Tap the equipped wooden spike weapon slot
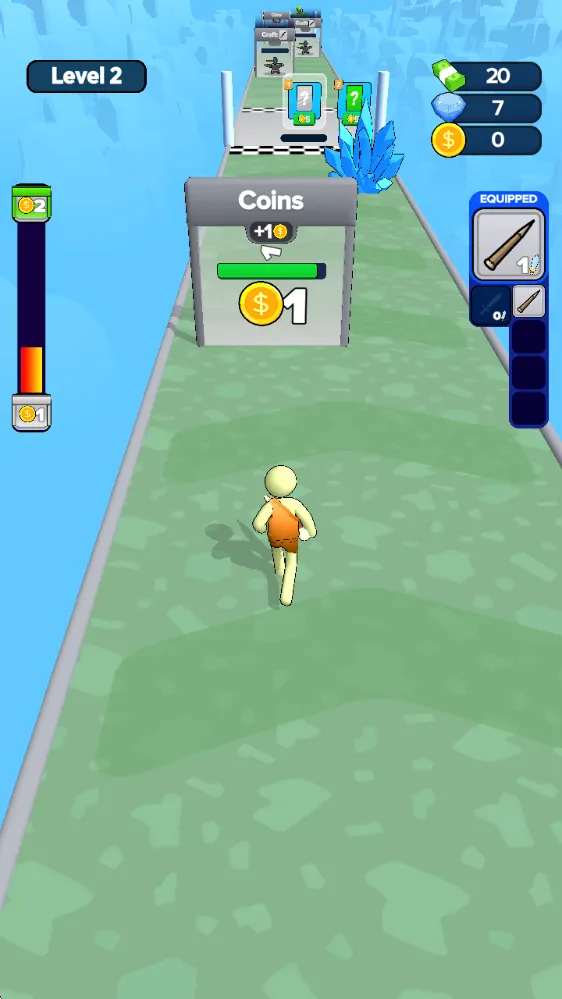The height and width of the screenshot is (999, 562). click(x=509, y=245)
